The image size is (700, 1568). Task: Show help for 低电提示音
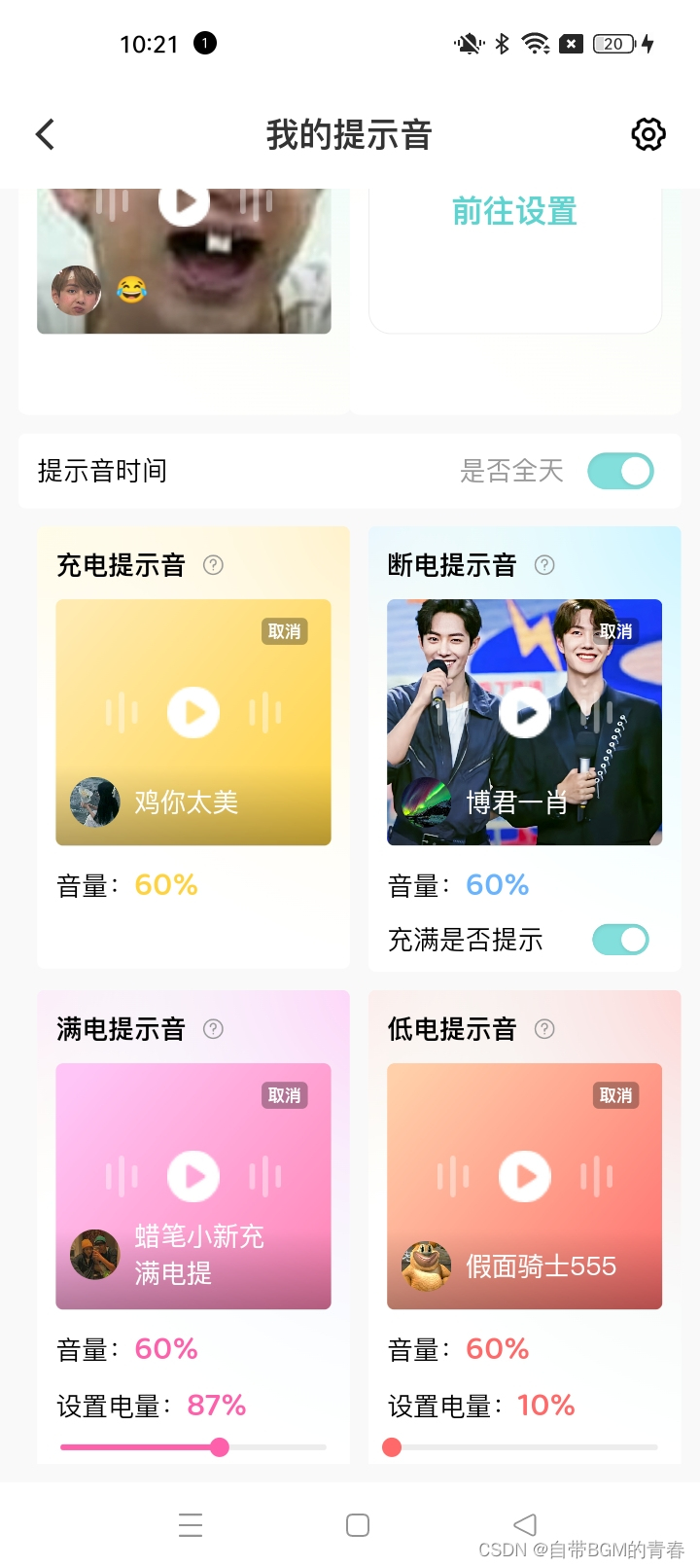544,1029
